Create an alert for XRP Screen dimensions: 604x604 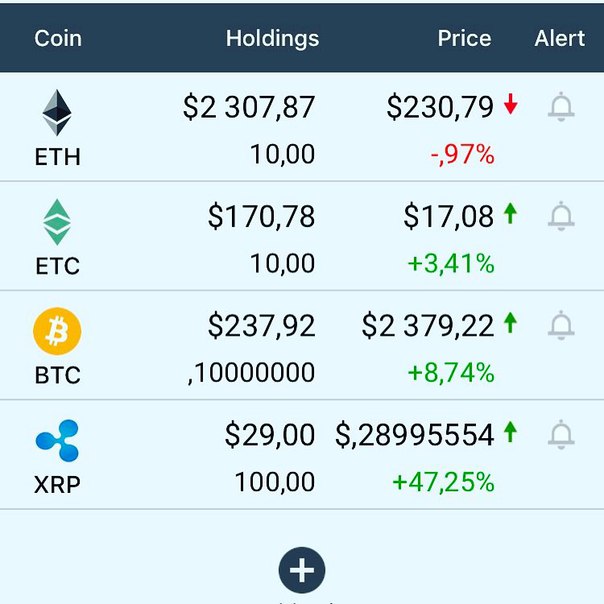click(x=562, y=434)
